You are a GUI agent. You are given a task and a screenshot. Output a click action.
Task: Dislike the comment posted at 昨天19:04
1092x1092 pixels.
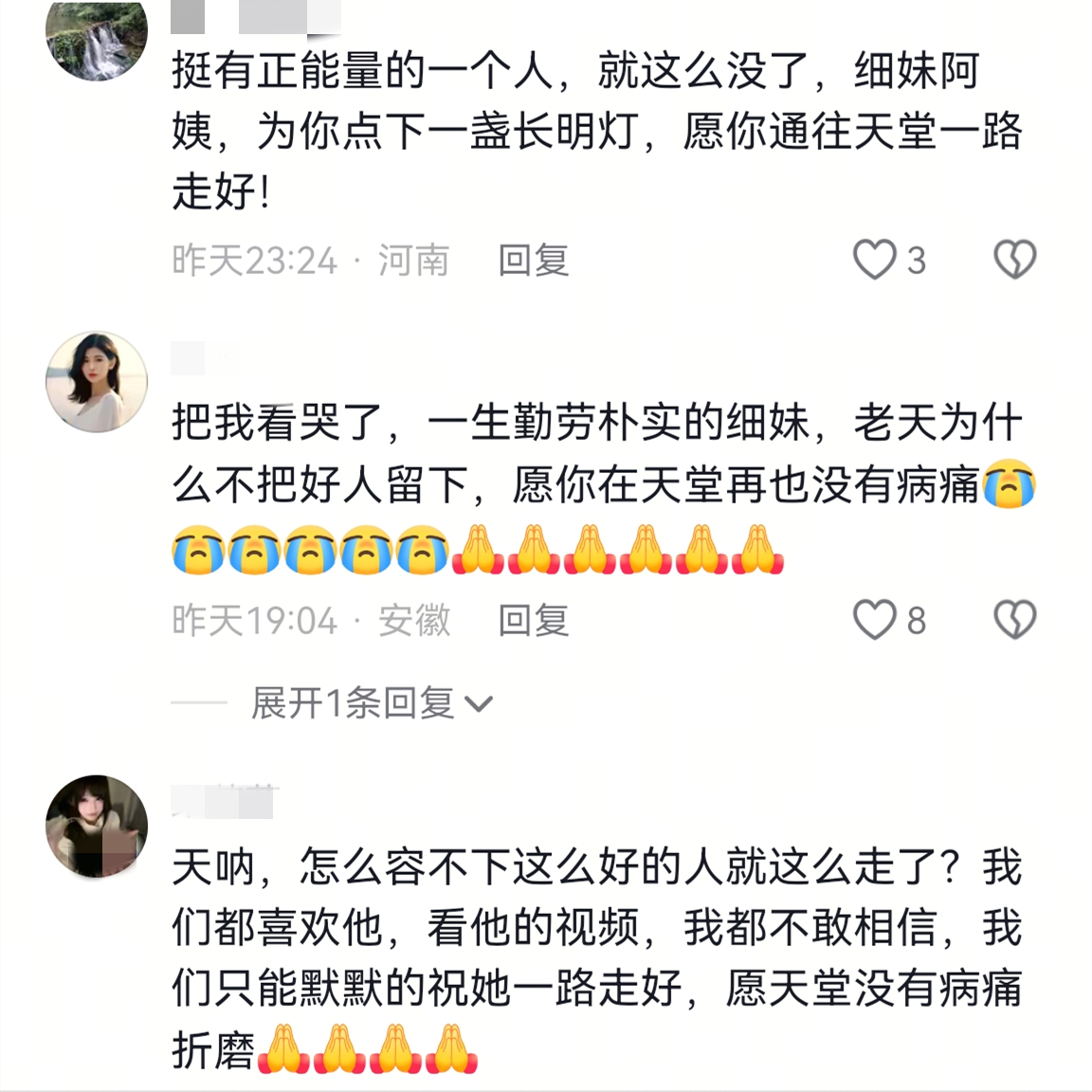point(1014,621)
